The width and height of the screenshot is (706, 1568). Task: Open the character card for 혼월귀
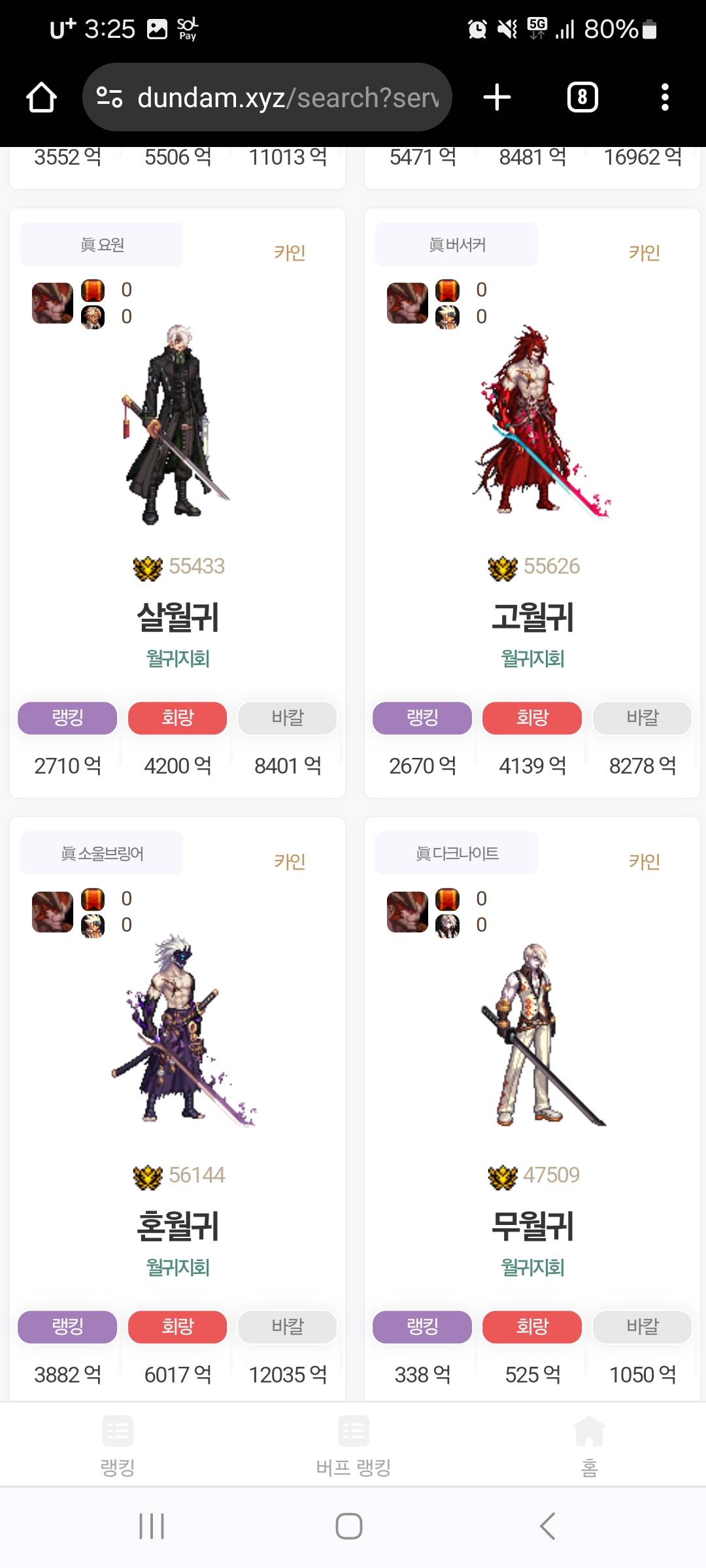(x=177, y=1226)
